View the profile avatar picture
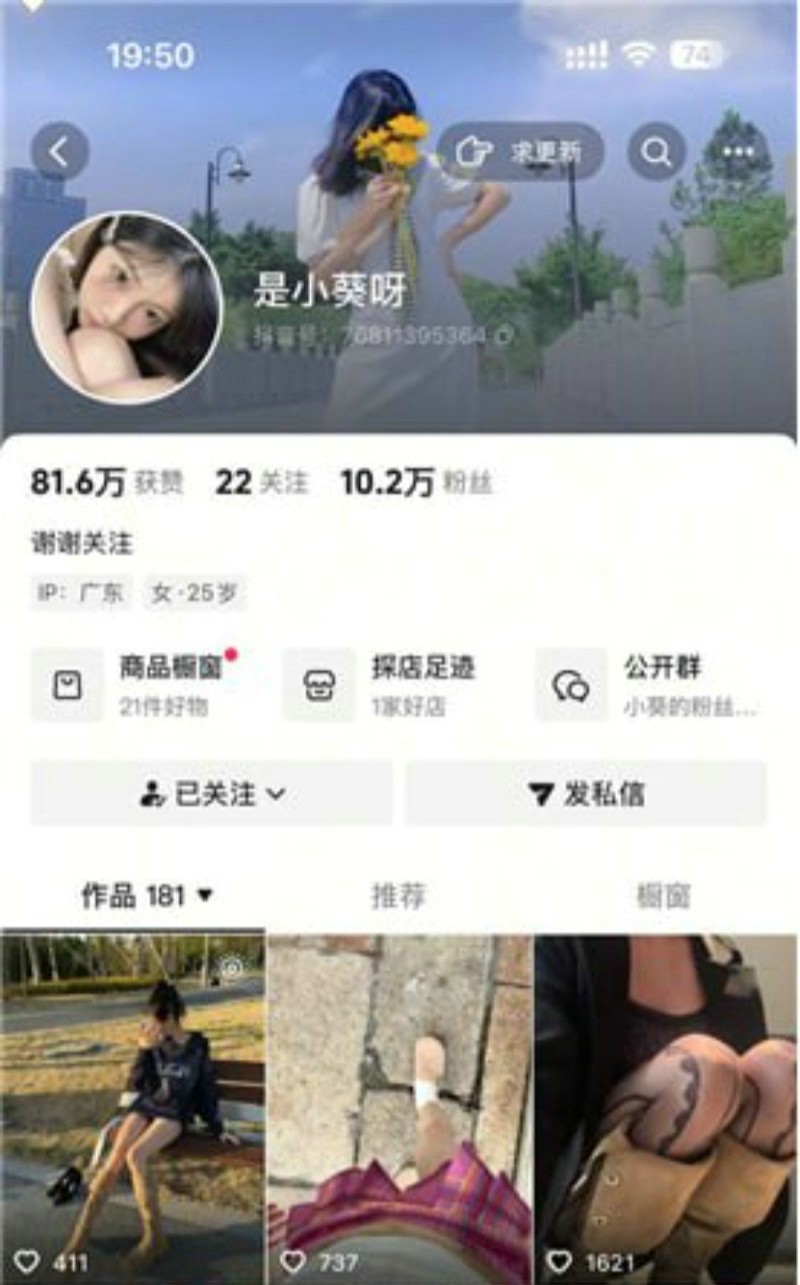Viewport: 800px width, 1285px height. click(126, 307)
